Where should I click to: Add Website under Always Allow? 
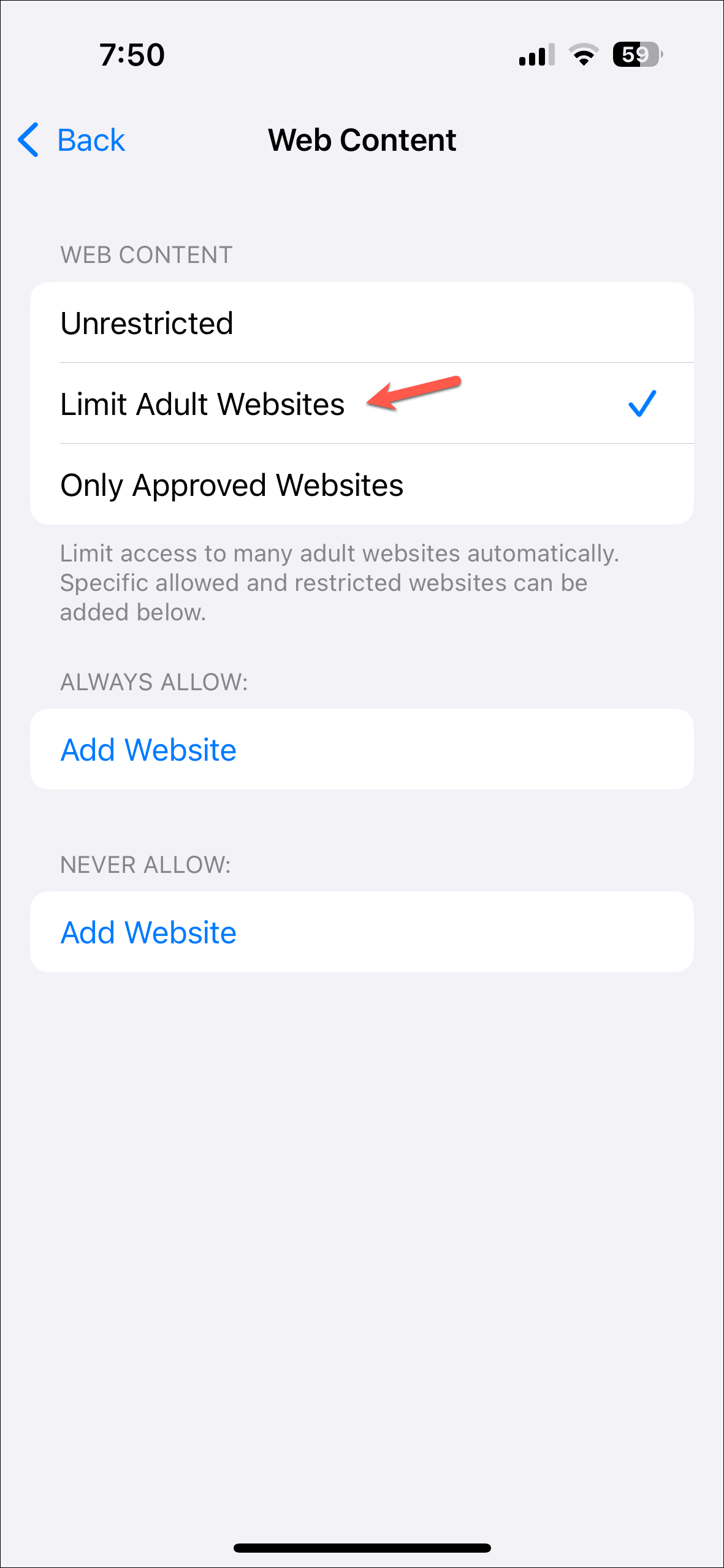148,749
